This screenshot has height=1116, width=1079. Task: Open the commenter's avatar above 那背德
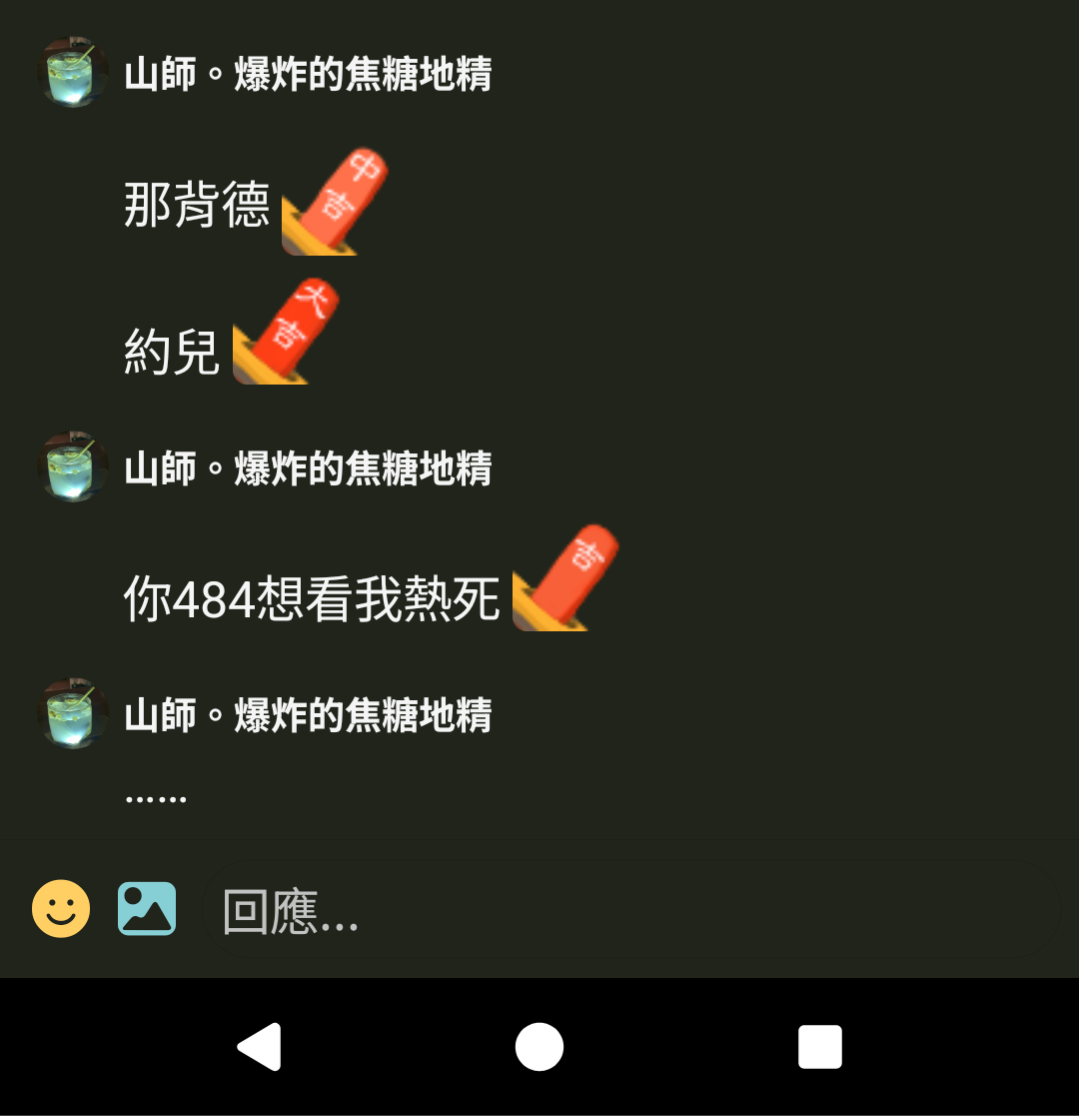pos(73,73)
